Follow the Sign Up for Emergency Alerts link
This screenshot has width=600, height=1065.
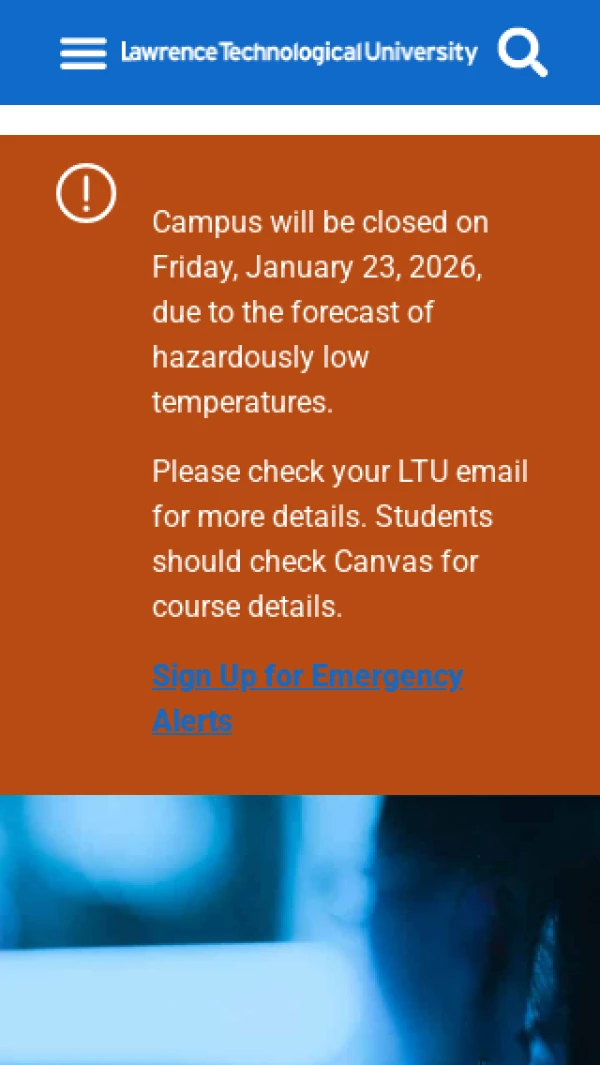click(306, 678)
